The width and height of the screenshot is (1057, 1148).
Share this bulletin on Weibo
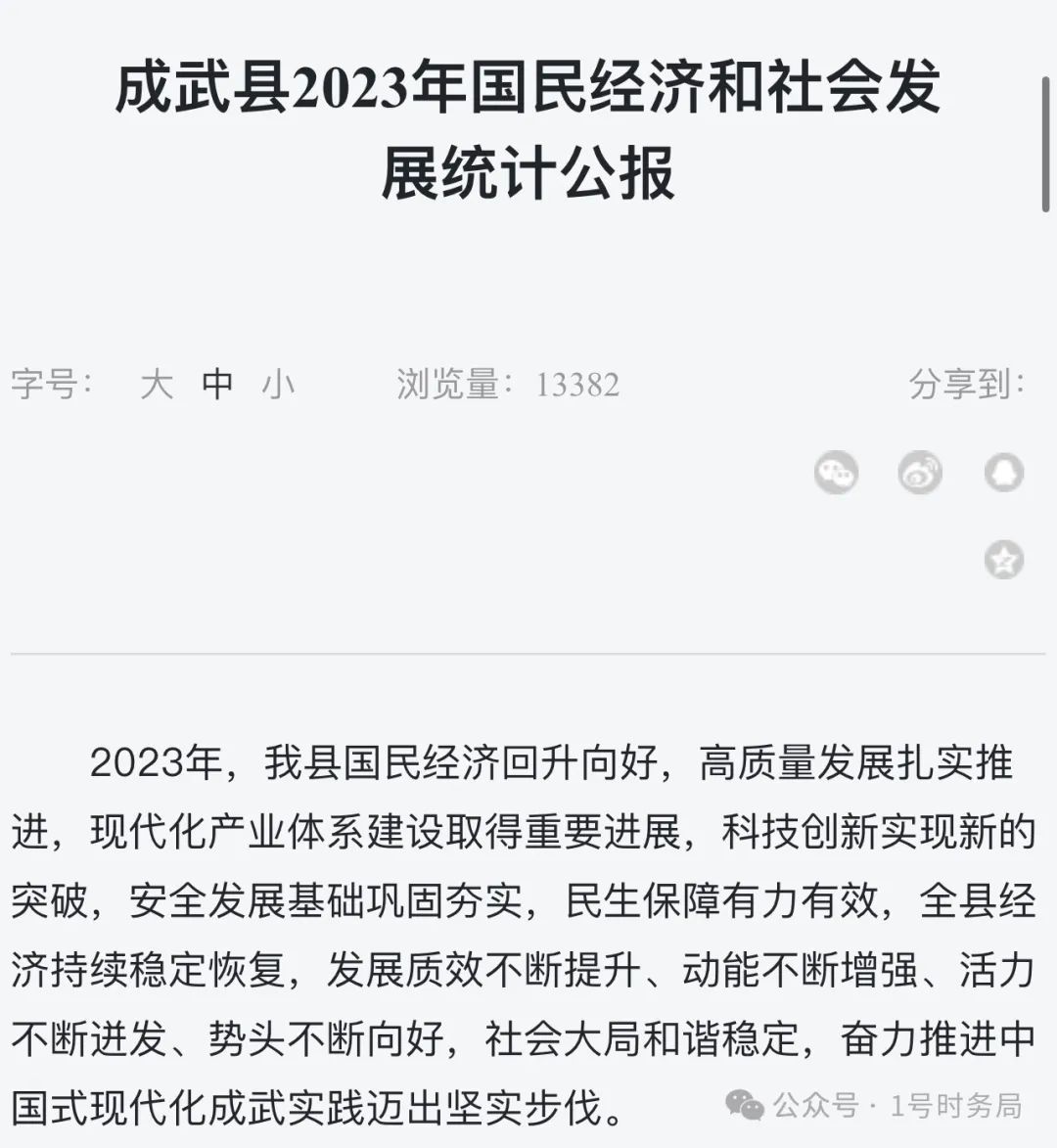919,474
